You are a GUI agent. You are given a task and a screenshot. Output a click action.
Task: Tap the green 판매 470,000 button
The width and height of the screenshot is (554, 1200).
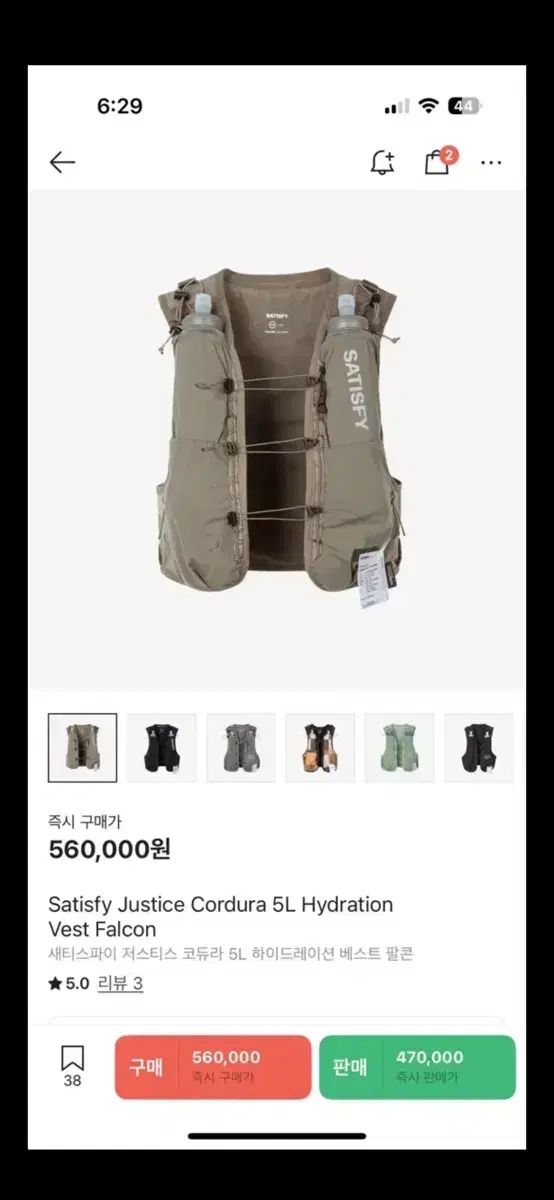pos(418,1067)
